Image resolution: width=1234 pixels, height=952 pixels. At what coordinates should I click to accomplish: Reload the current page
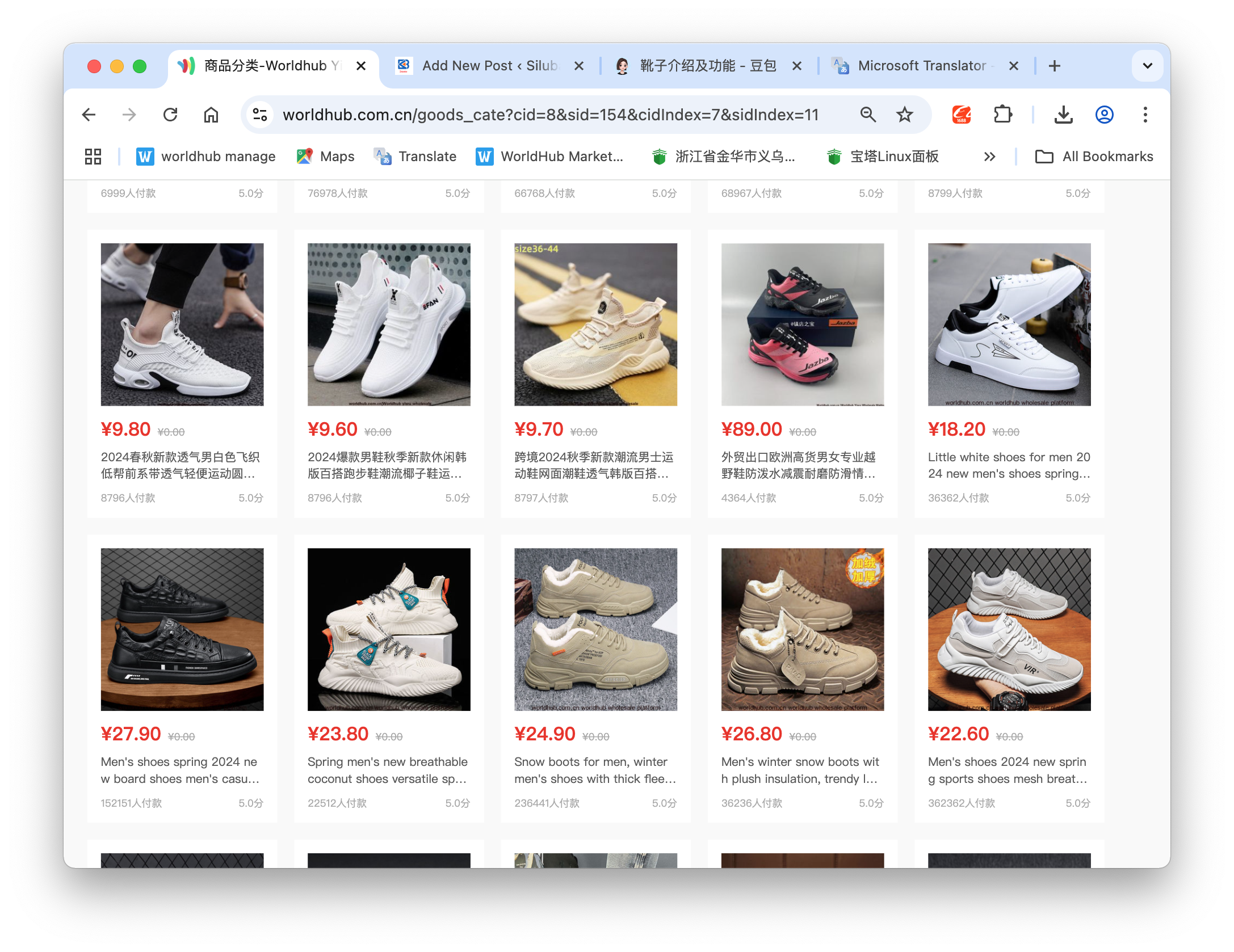pyautogui.click(x=170, y=115)
